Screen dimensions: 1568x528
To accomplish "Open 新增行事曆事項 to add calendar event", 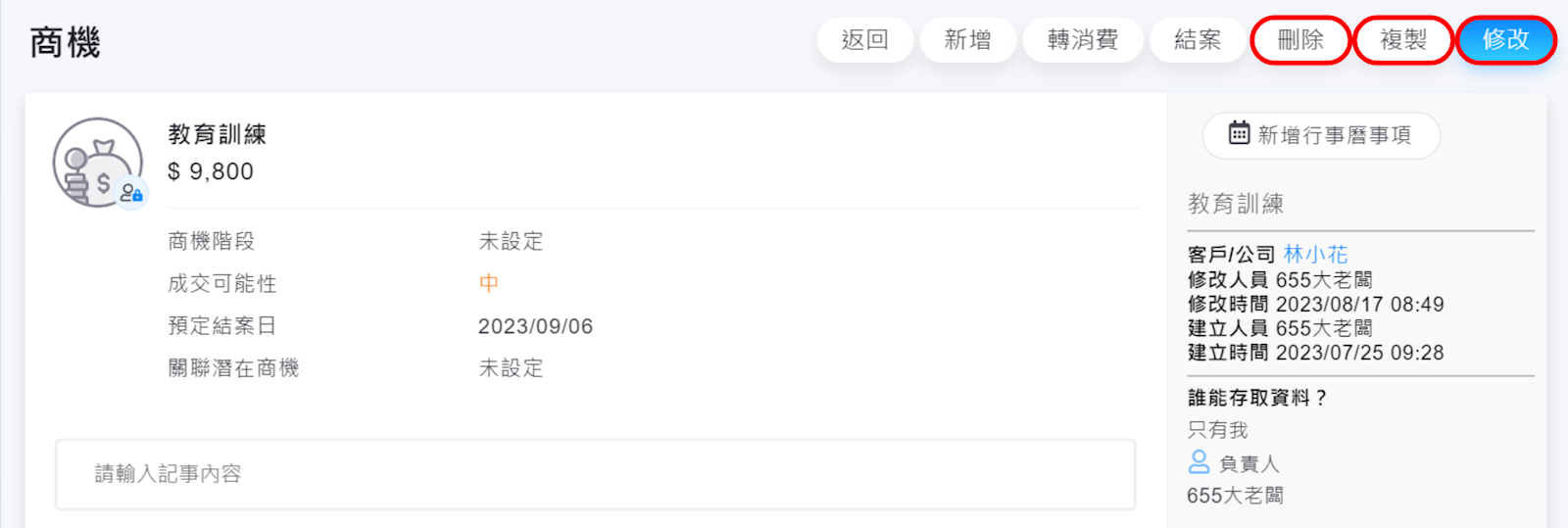I will (x=1320, y=135).
